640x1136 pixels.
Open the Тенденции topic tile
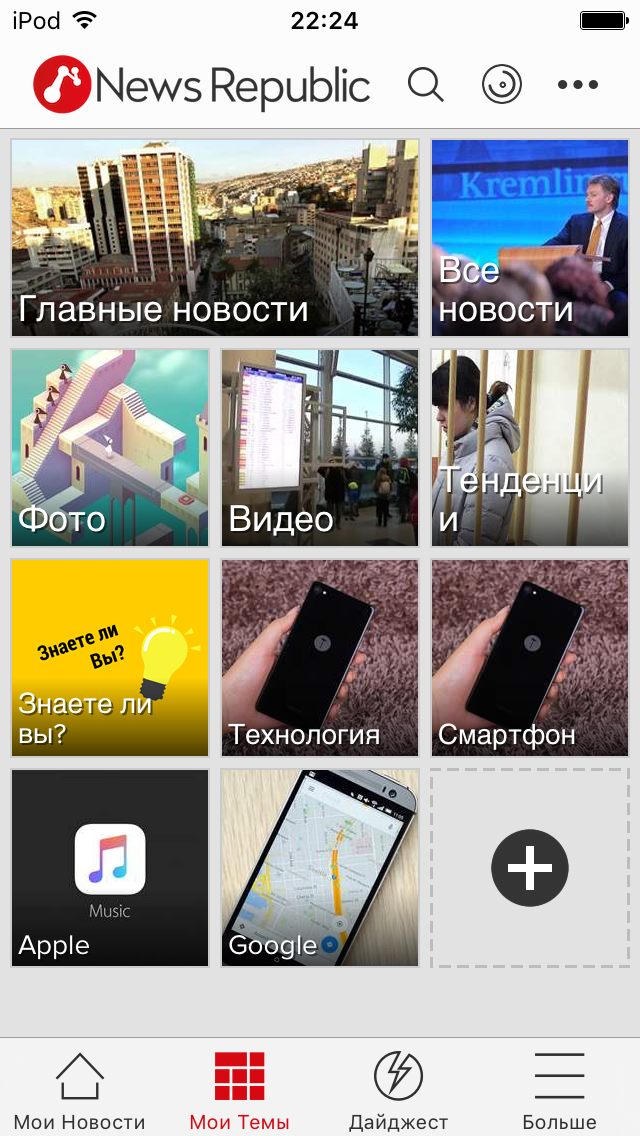click(x=530, y=448)
